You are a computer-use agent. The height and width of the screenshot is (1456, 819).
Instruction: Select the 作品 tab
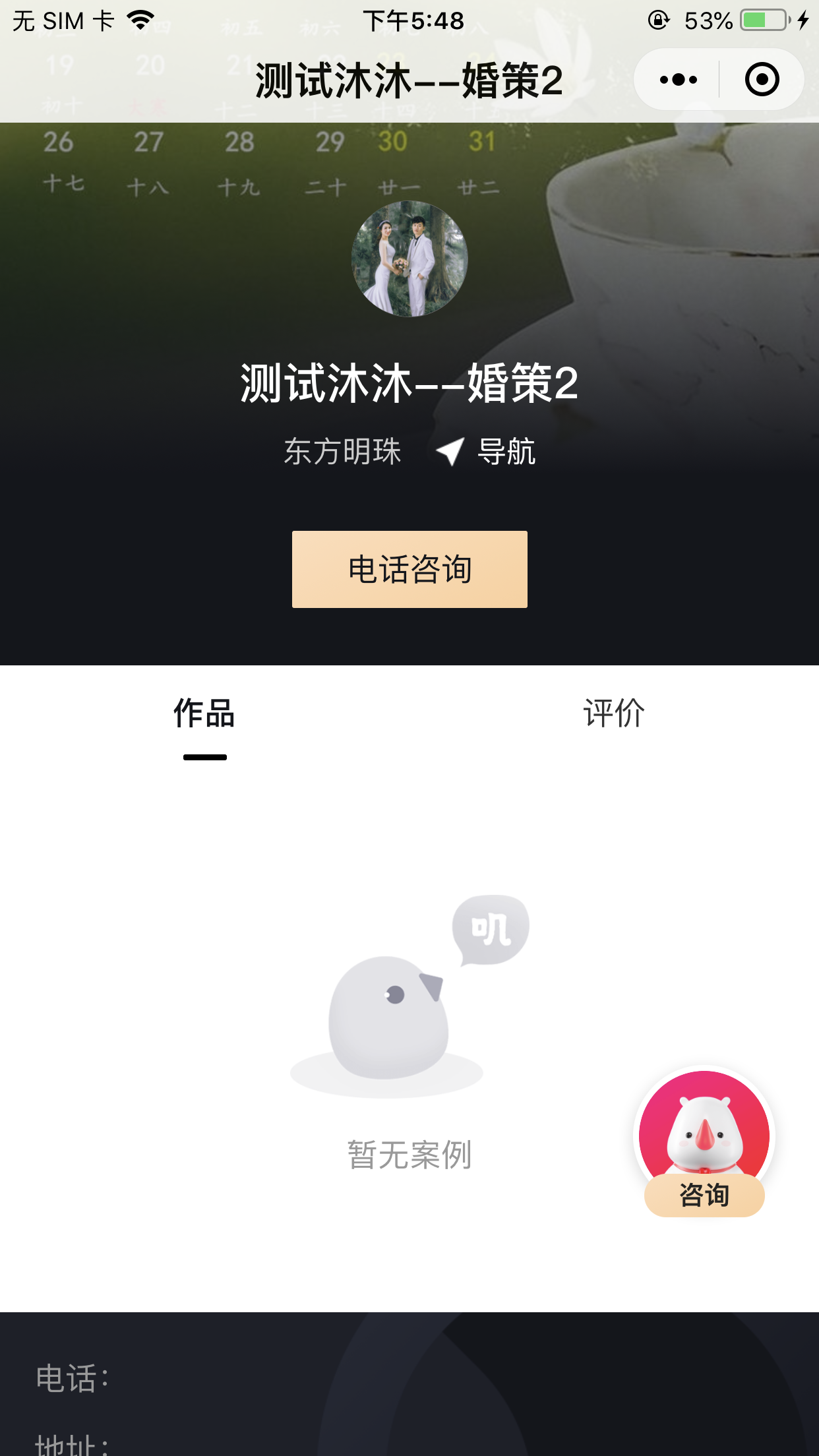[204, 713]
